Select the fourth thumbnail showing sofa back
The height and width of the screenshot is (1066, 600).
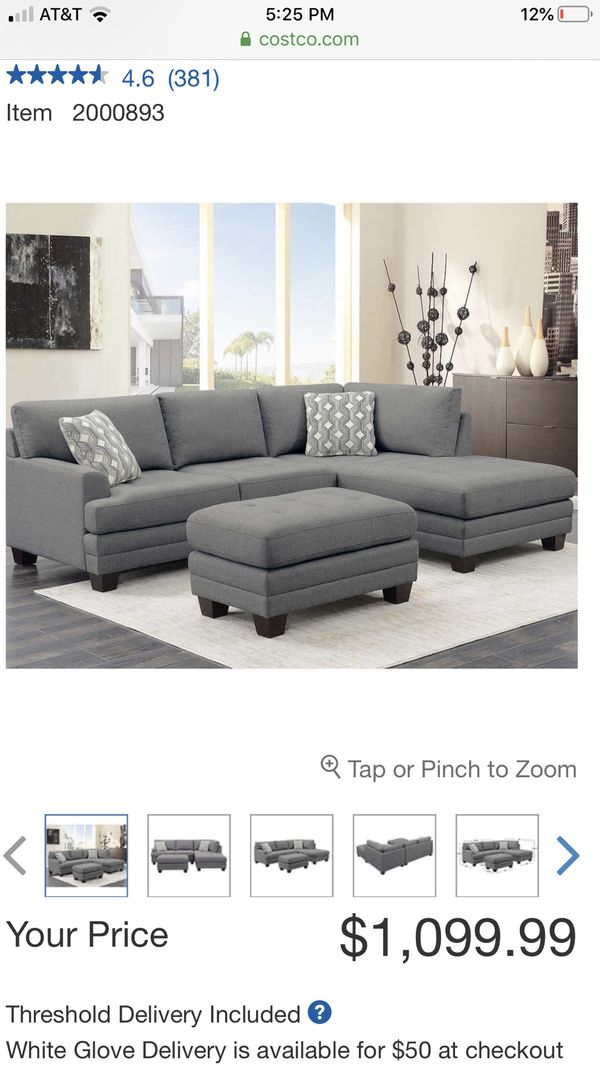click(394, 855)
